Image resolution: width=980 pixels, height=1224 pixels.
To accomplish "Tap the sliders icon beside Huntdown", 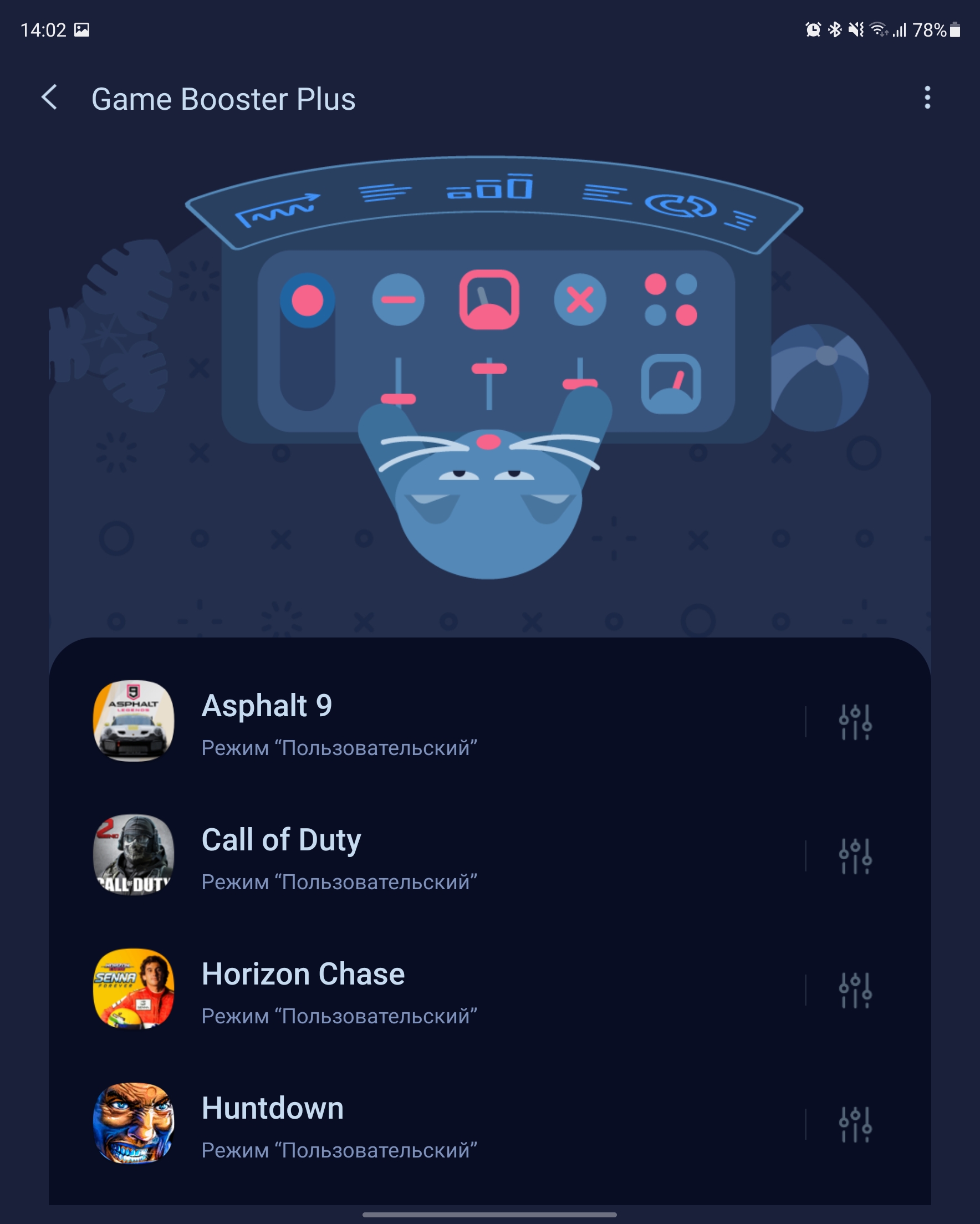I will pos(855,1124).
